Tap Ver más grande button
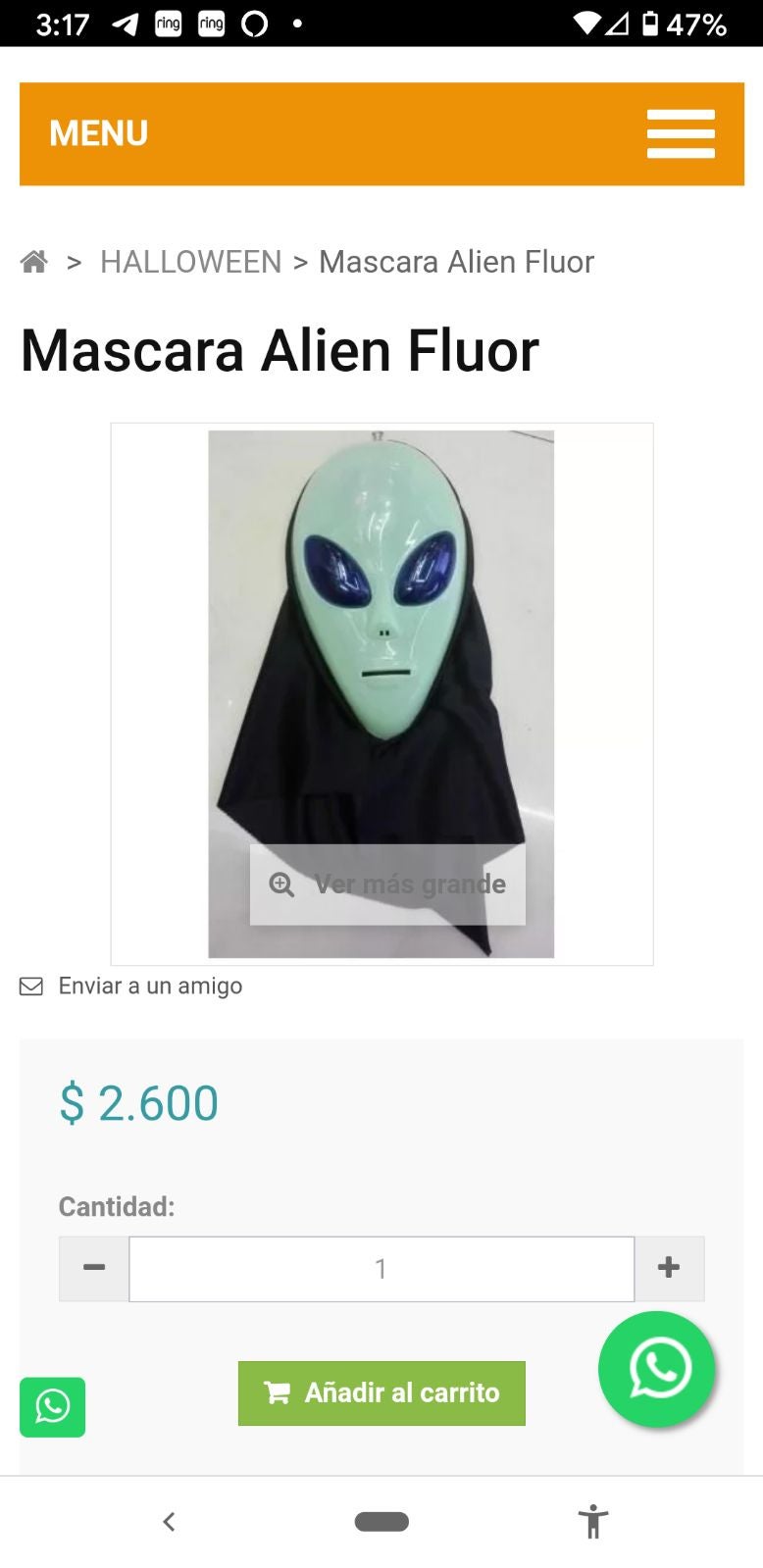This screenshot has height=1568, width=763. tap(387, 885)
